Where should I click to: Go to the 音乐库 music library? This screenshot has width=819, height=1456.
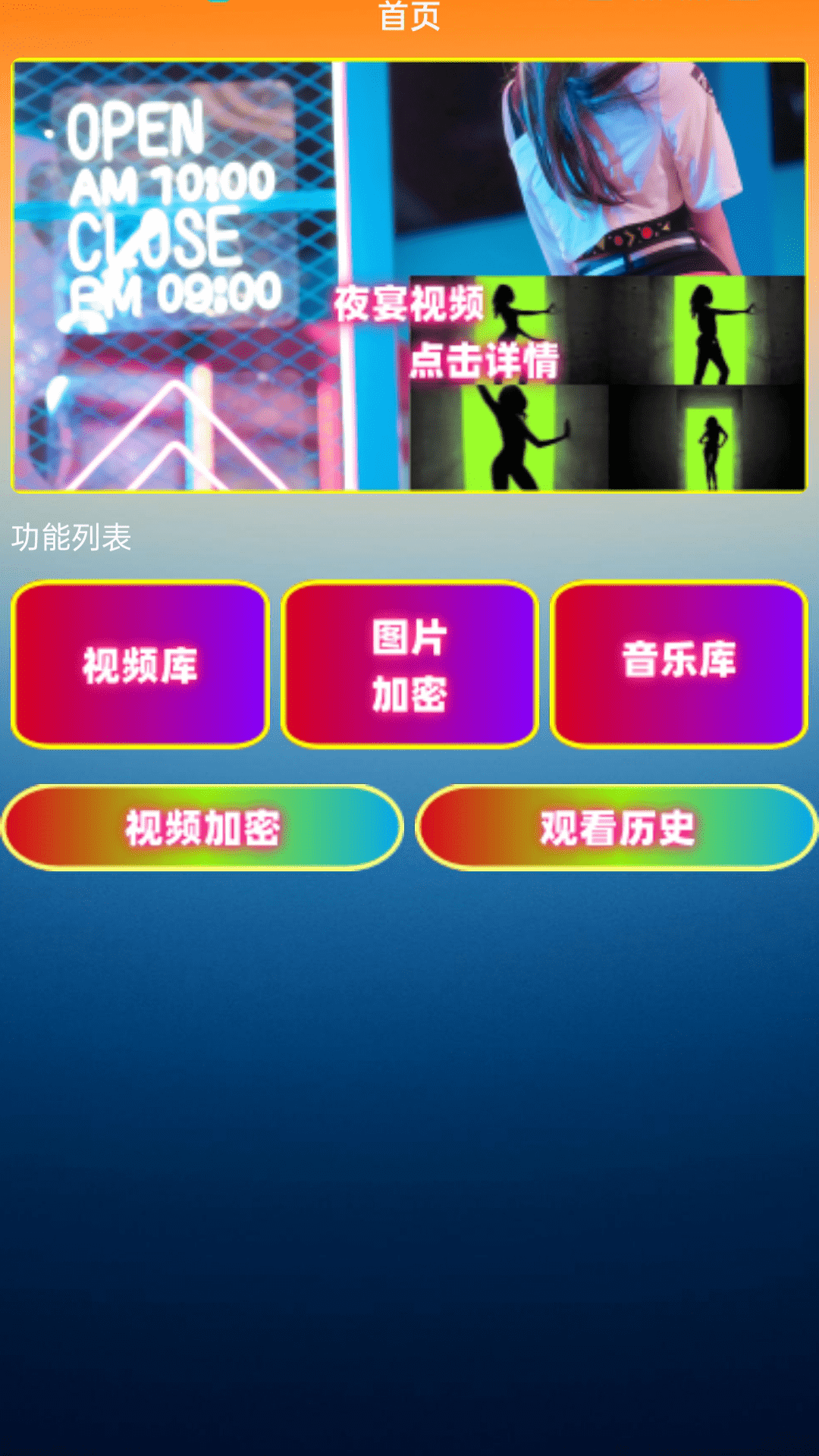click(679, 664)
